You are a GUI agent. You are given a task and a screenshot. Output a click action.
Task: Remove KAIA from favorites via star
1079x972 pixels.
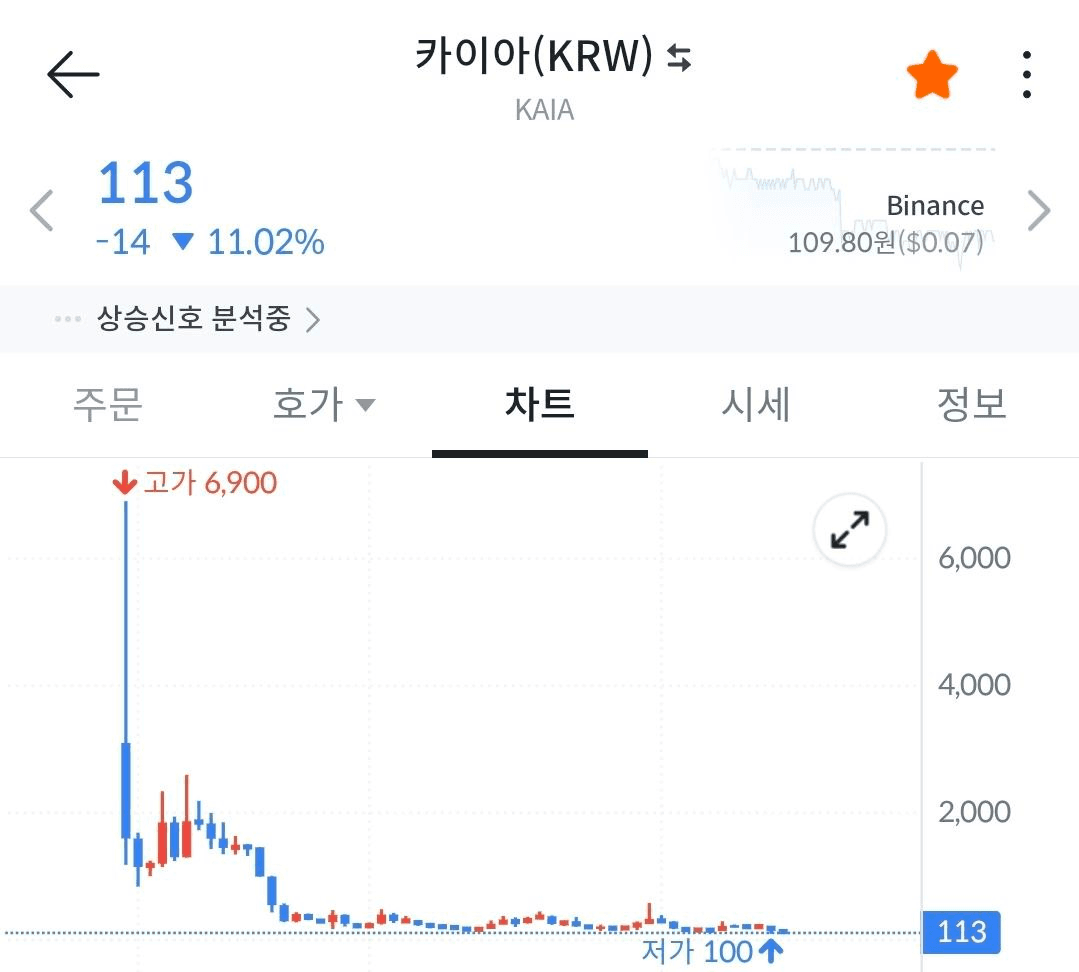[x=932, y=77]
